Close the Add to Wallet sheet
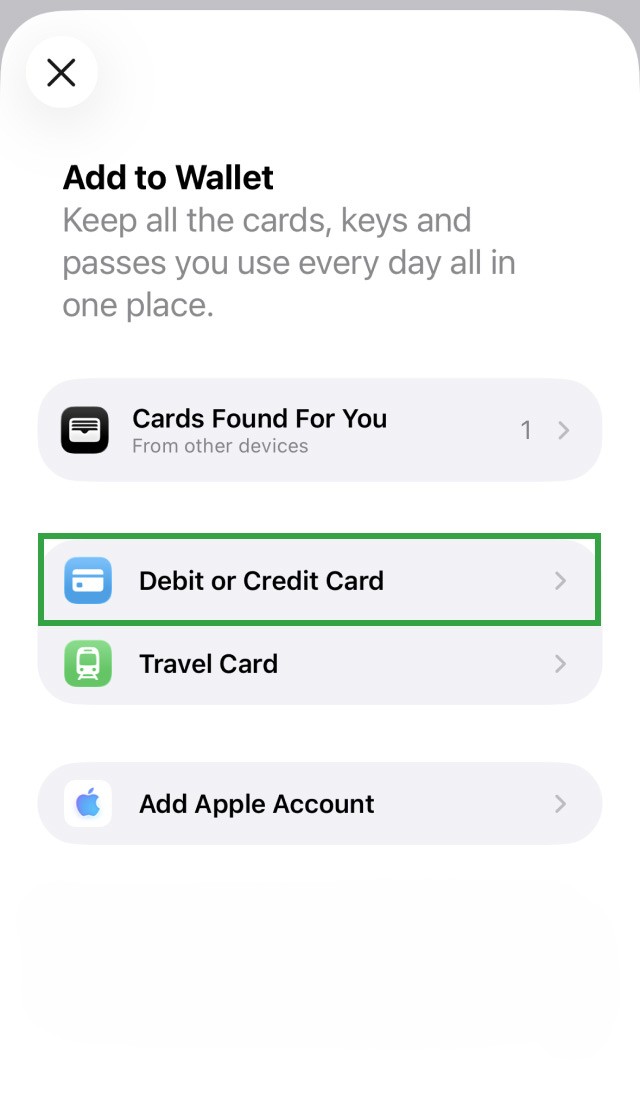 (x=62, y=72)
